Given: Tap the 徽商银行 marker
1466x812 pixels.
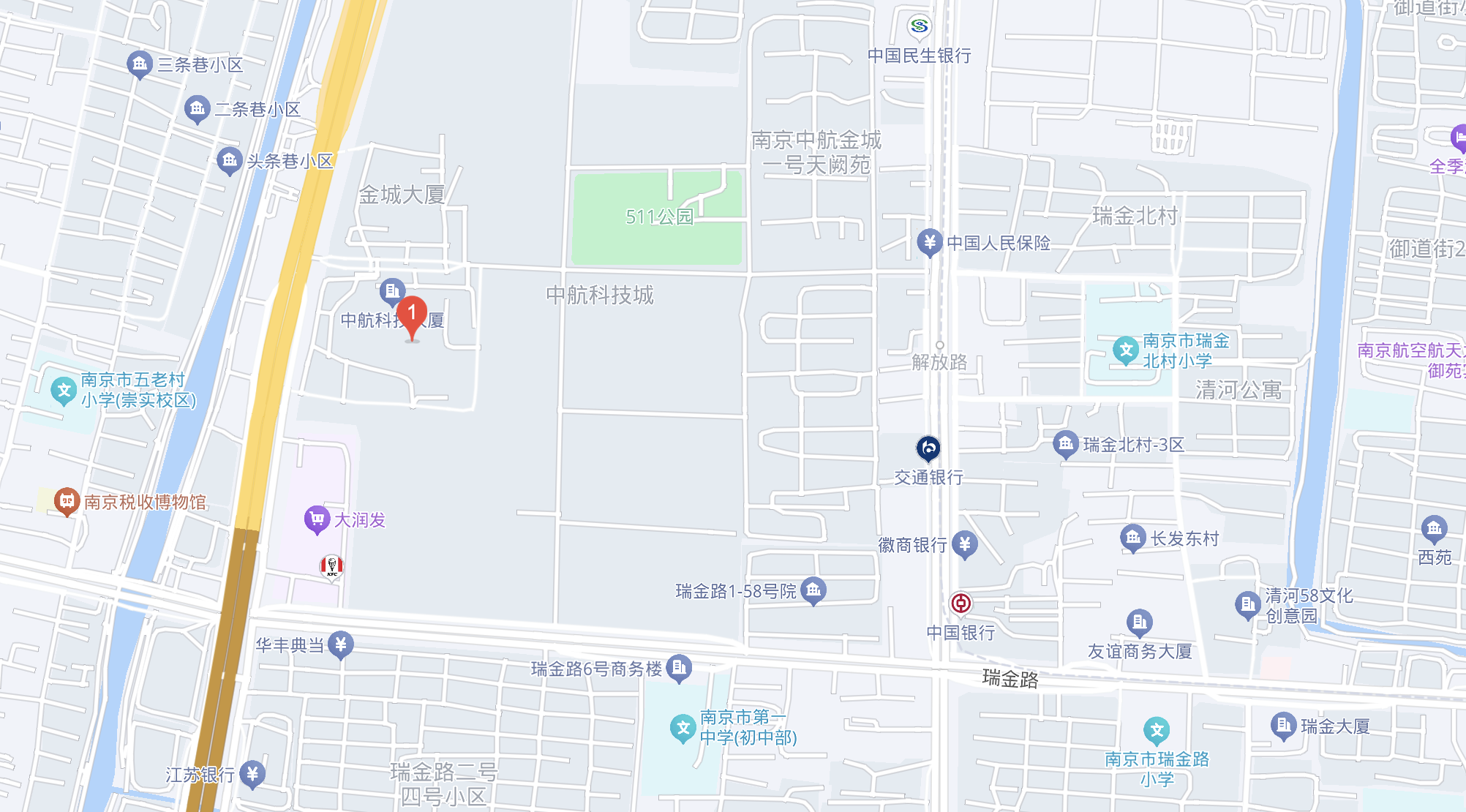Looking at the screenshot, I should (965, 544).
